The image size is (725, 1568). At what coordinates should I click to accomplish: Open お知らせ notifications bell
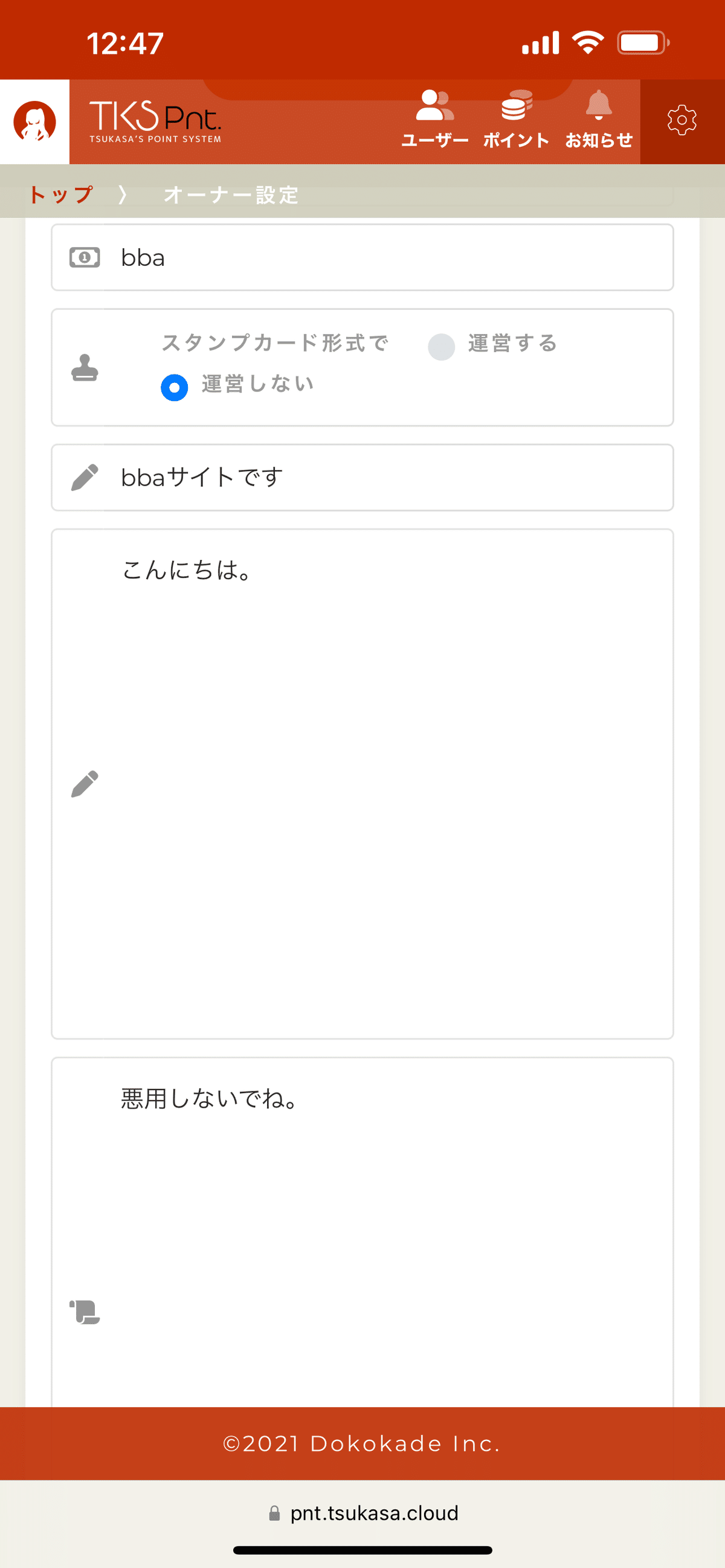pyautogui.click(x=599, y=120)
